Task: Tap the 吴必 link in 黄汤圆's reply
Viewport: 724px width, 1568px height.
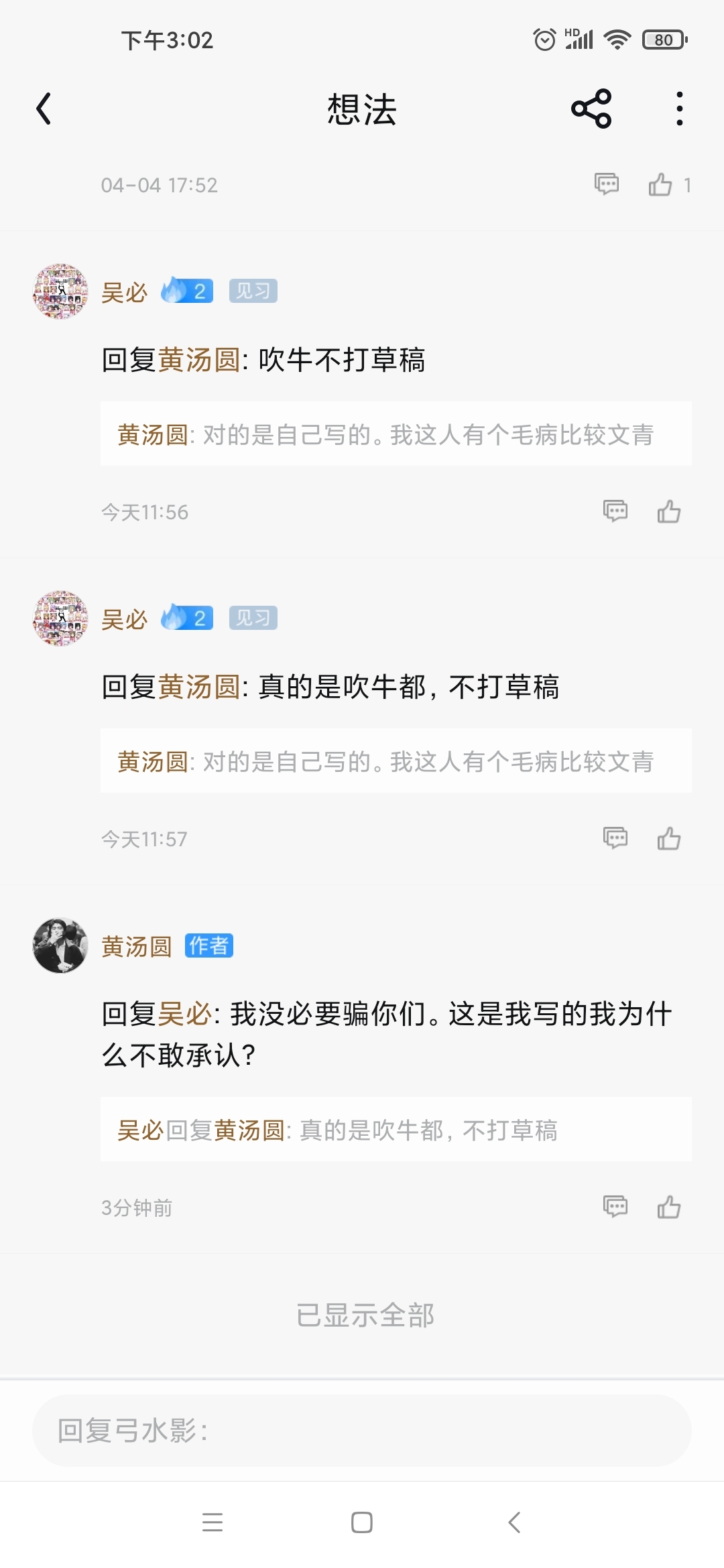Action: point(185,1014)
